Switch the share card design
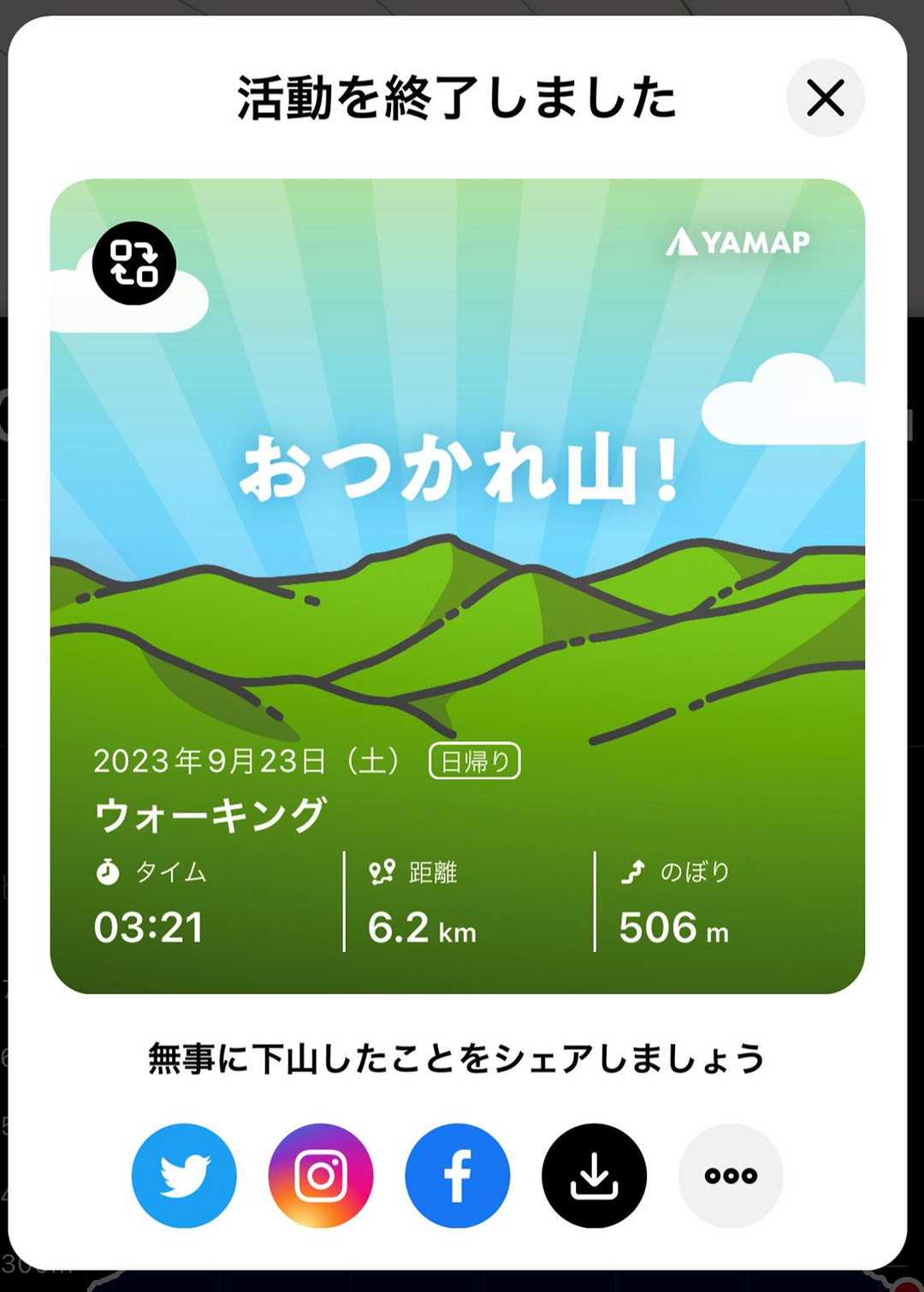The image size is (924, 1292). (x=134, y=263)
